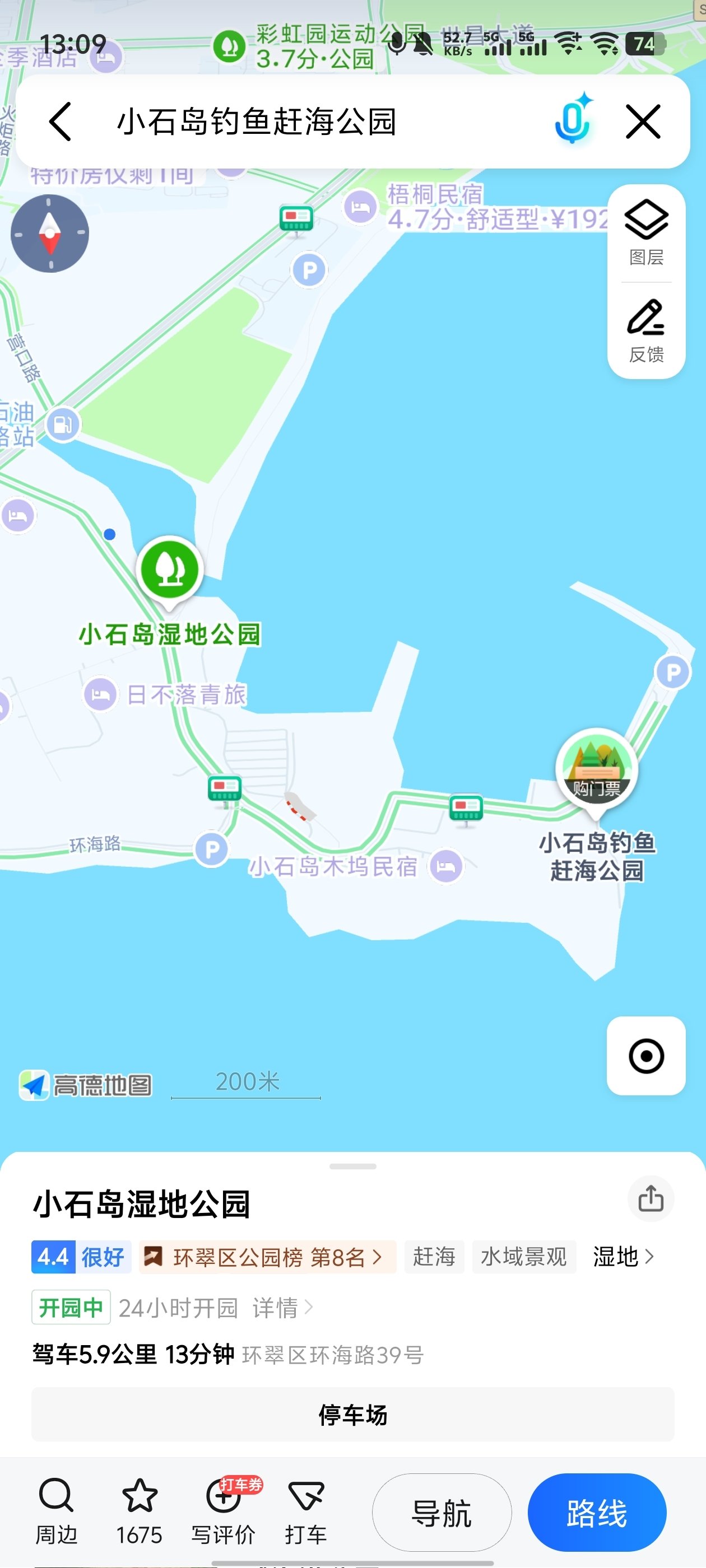Share 小石岛湿地公园 place

(x=650, y=1199)
